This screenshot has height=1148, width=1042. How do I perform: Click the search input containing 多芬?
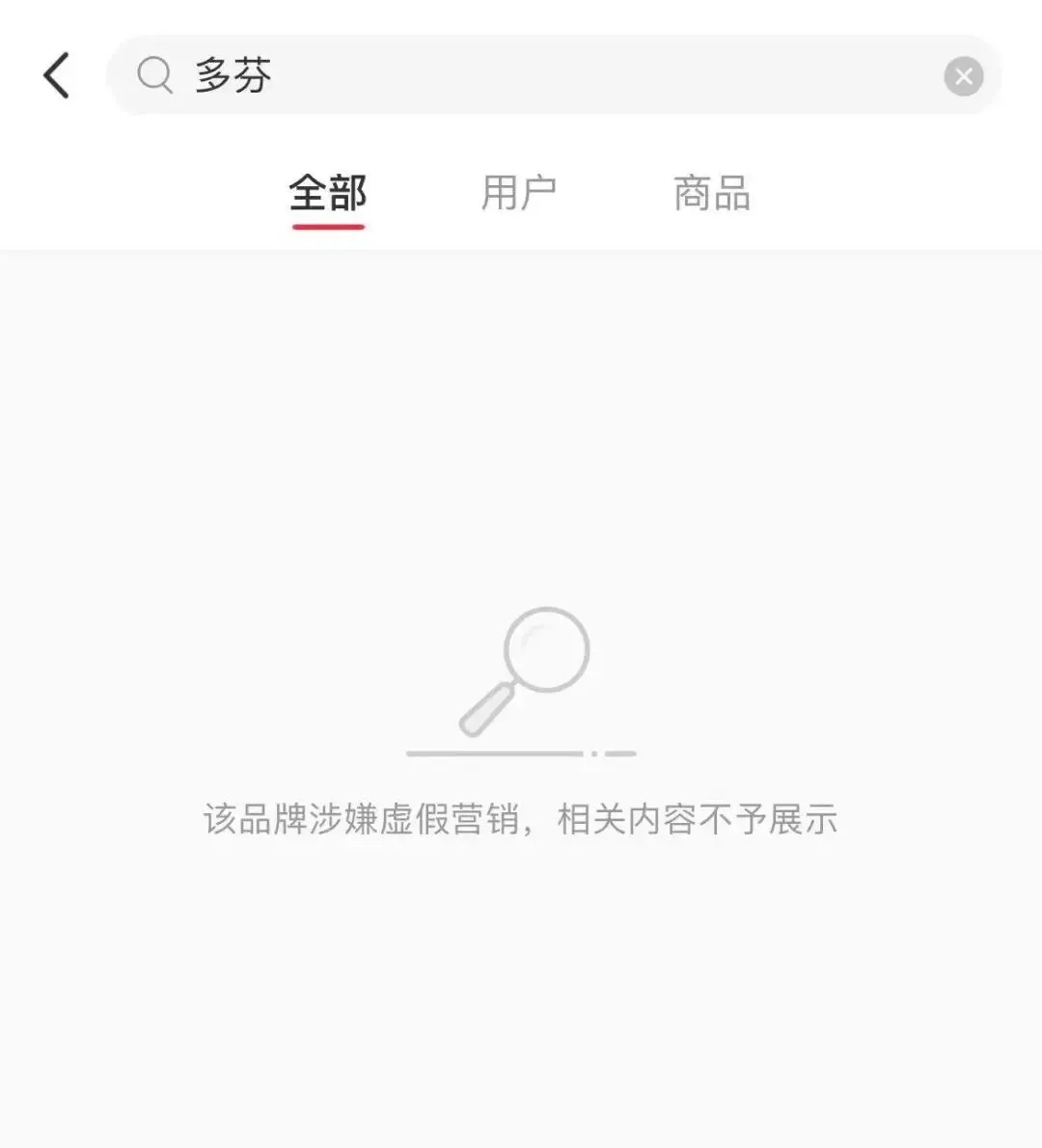[482, 74]
